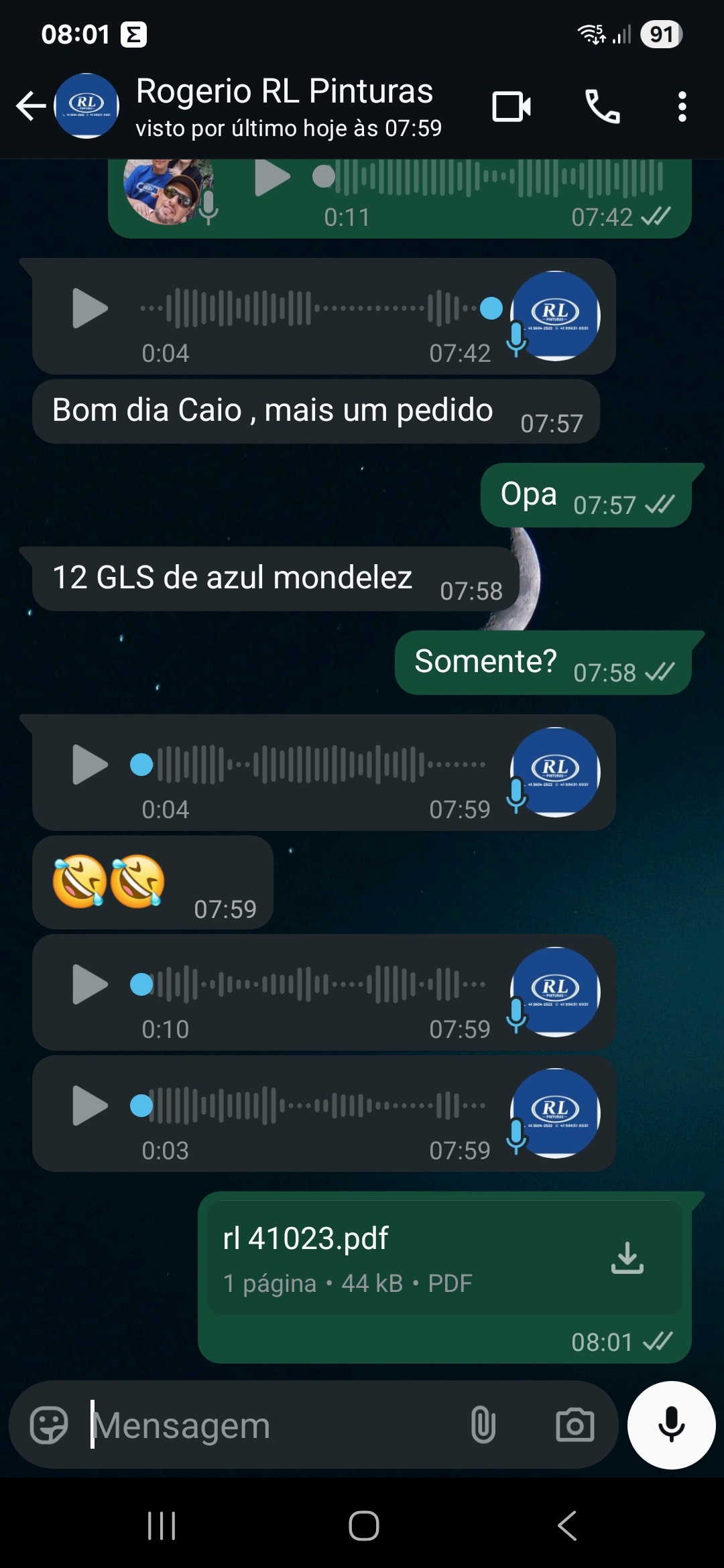Open the camera from the message bar
Screen dimensions: 724x1568
(575, 1425)
